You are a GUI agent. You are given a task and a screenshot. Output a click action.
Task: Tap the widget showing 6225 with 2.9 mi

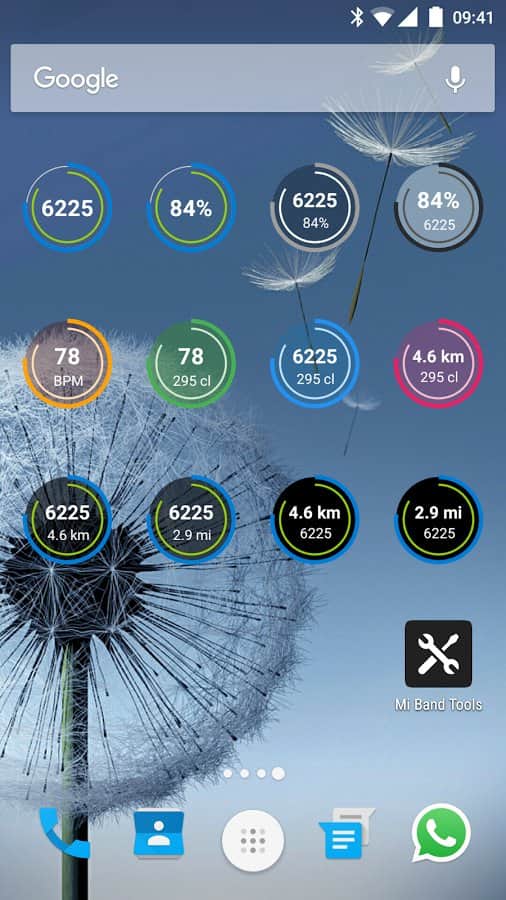tap(191, 520)
